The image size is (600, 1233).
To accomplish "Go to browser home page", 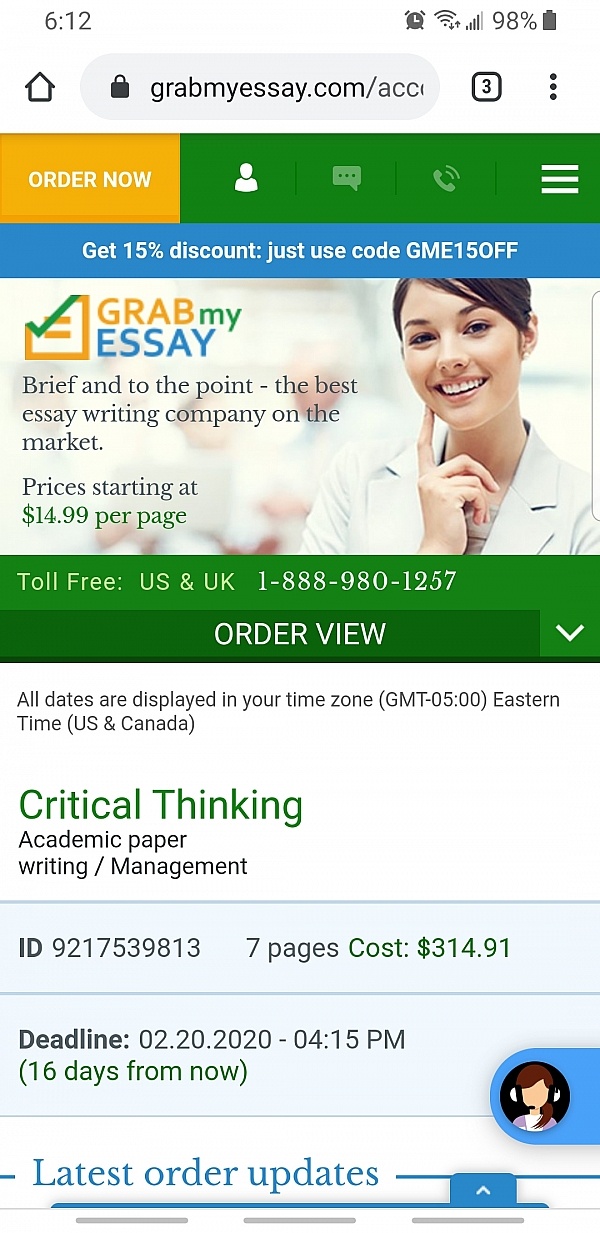I will pyautogui.click(x=40, y=87).
